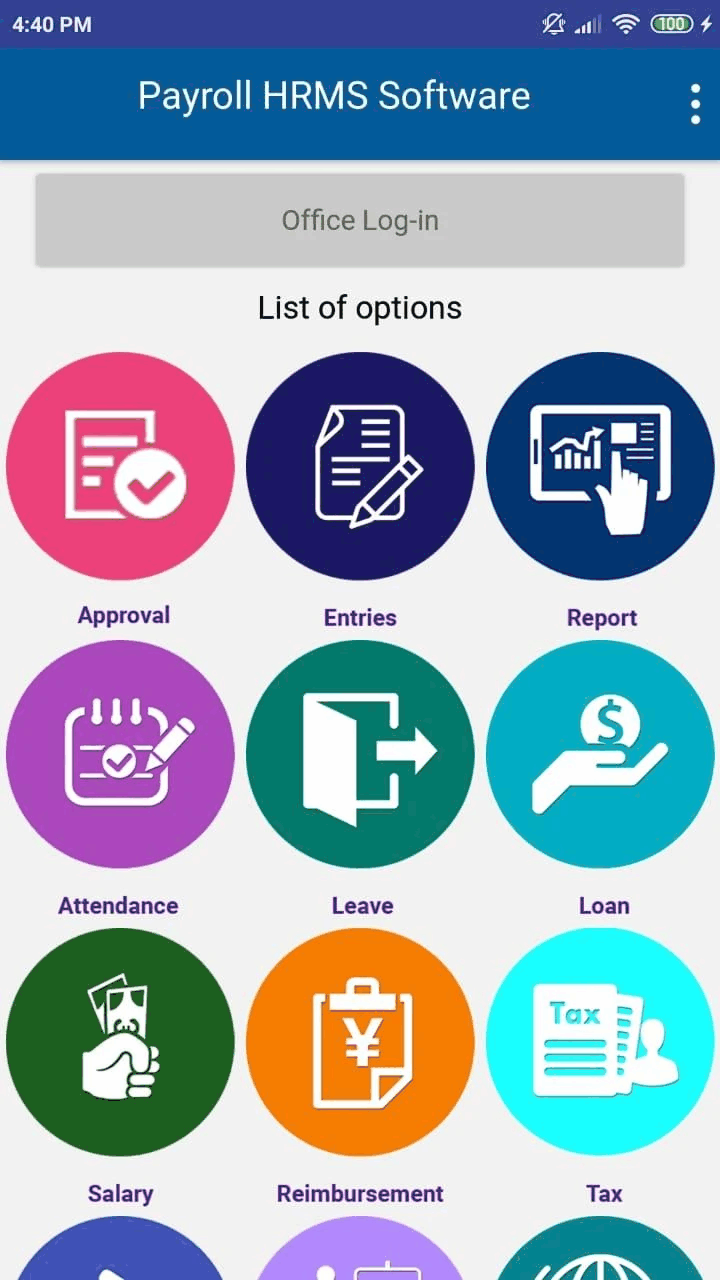Tap the Office Log-in button
Image resolution: width=720 pixels, height=1280 pixels.
pos(360,220)
